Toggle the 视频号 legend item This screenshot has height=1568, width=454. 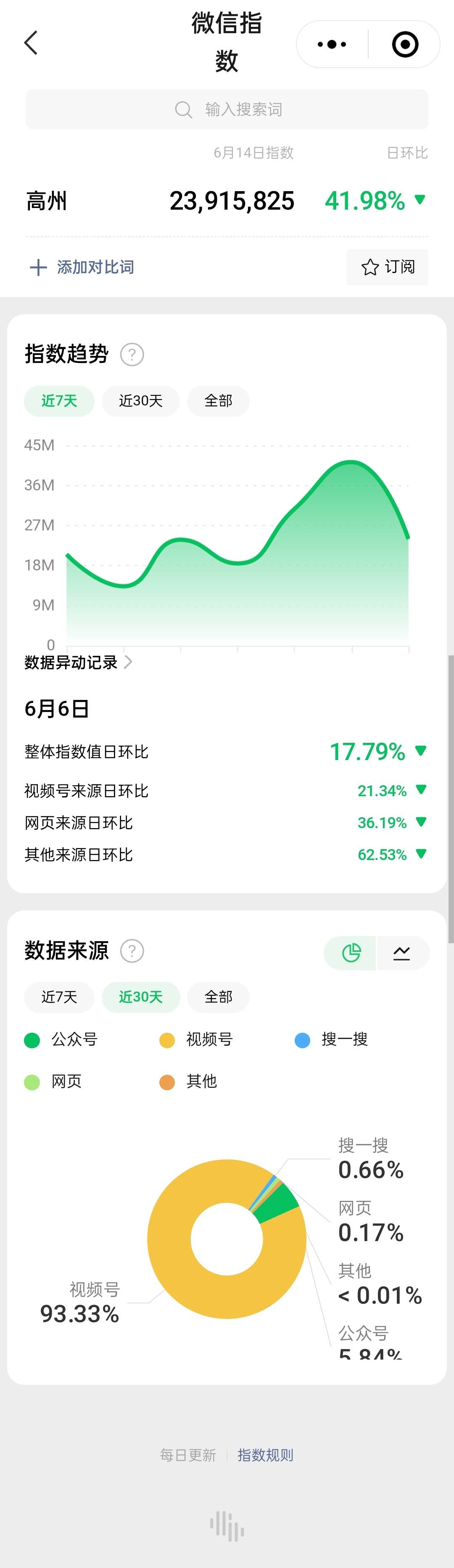pyautogui.click(x=196, y=1039)
